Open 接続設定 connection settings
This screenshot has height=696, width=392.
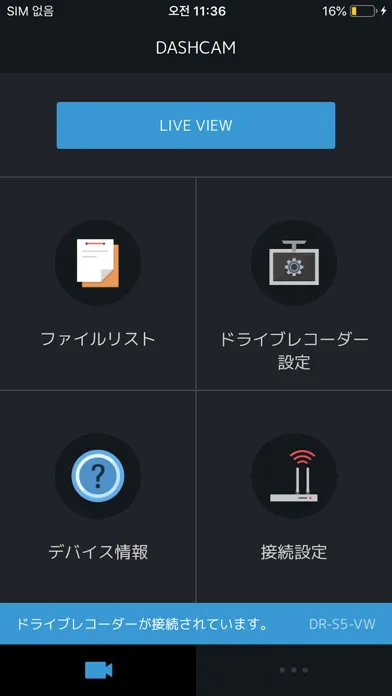point(294,496)
